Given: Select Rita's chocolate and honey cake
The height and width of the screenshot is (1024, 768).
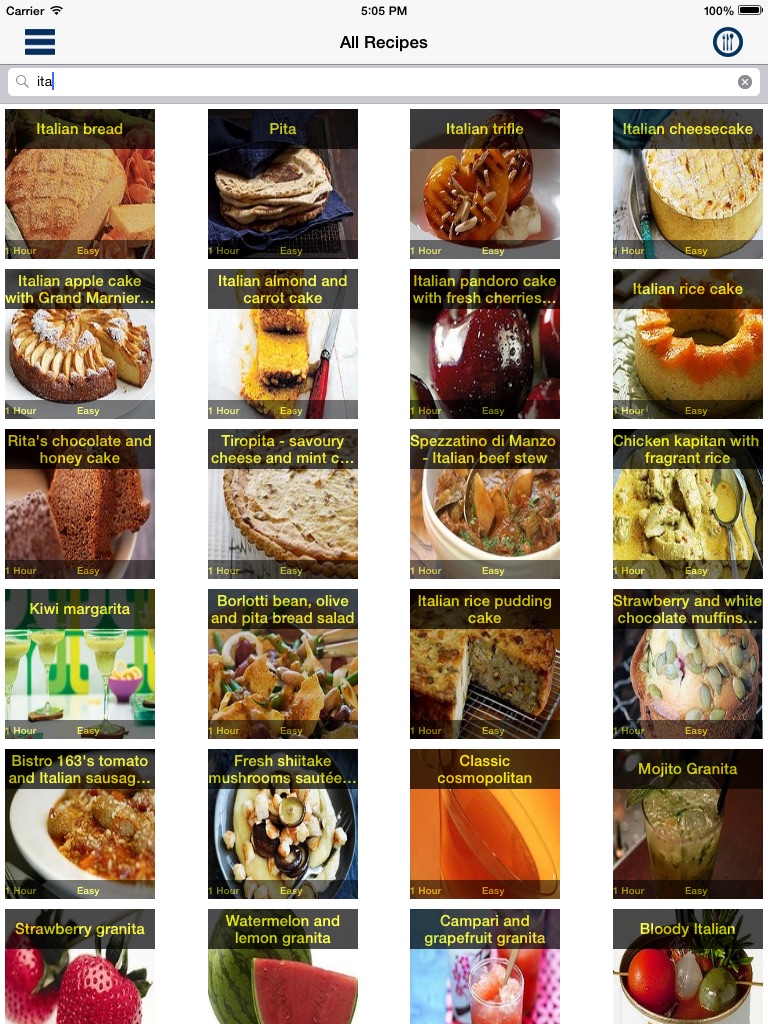Looking at the screenshot, I should [80, 504].
